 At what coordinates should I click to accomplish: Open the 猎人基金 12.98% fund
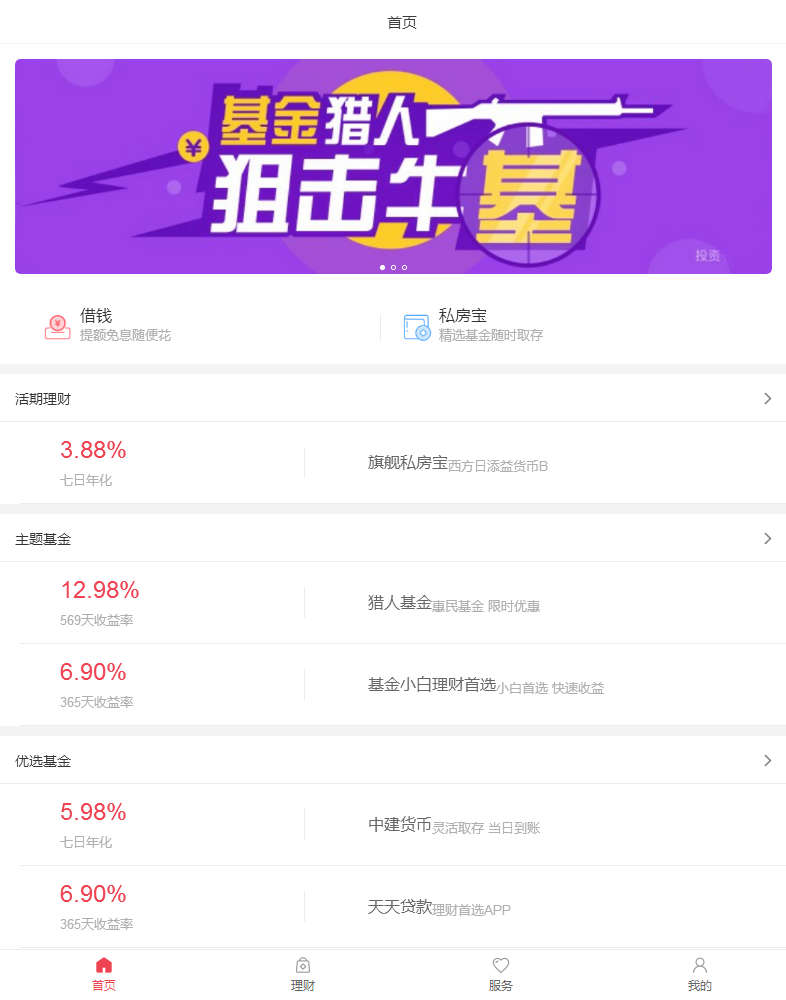(x=393, y=603)
